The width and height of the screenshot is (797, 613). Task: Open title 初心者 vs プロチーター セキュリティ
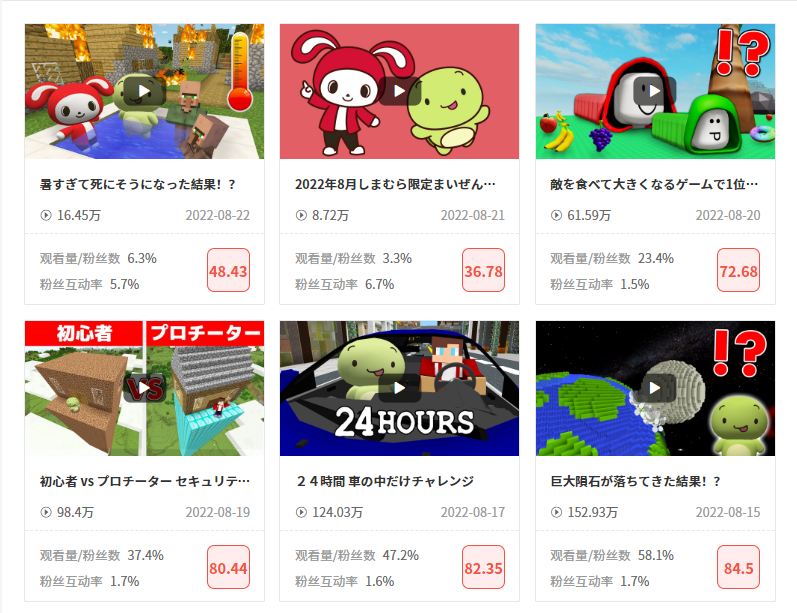(144, 482)
